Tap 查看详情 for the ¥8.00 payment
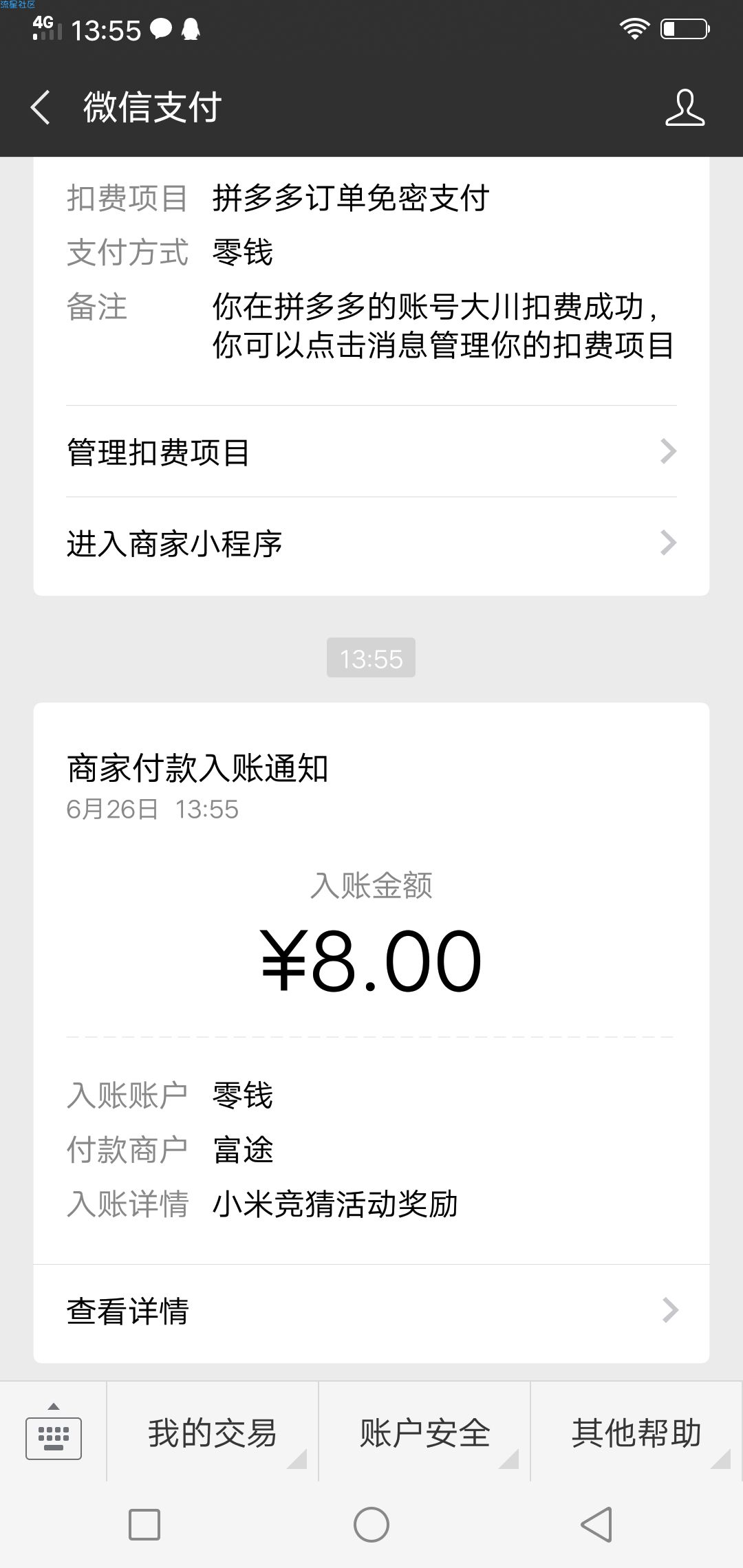 click(x=371, y=1310)
